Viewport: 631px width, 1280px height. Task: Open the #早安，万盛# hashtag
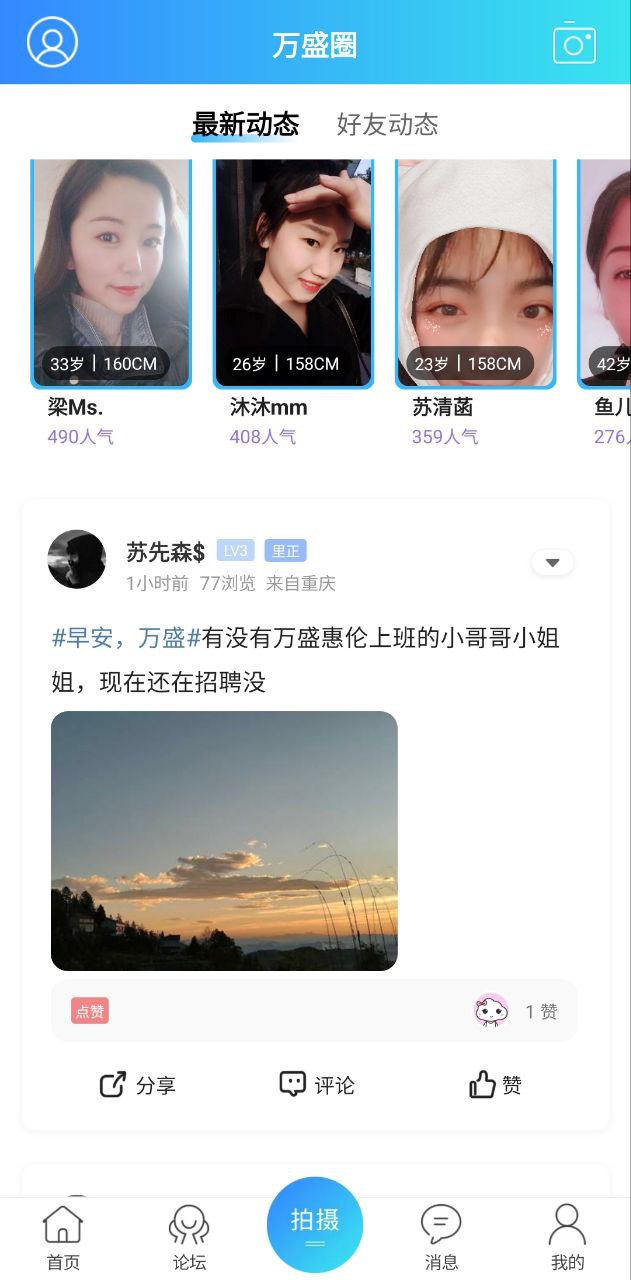point(126,638)
